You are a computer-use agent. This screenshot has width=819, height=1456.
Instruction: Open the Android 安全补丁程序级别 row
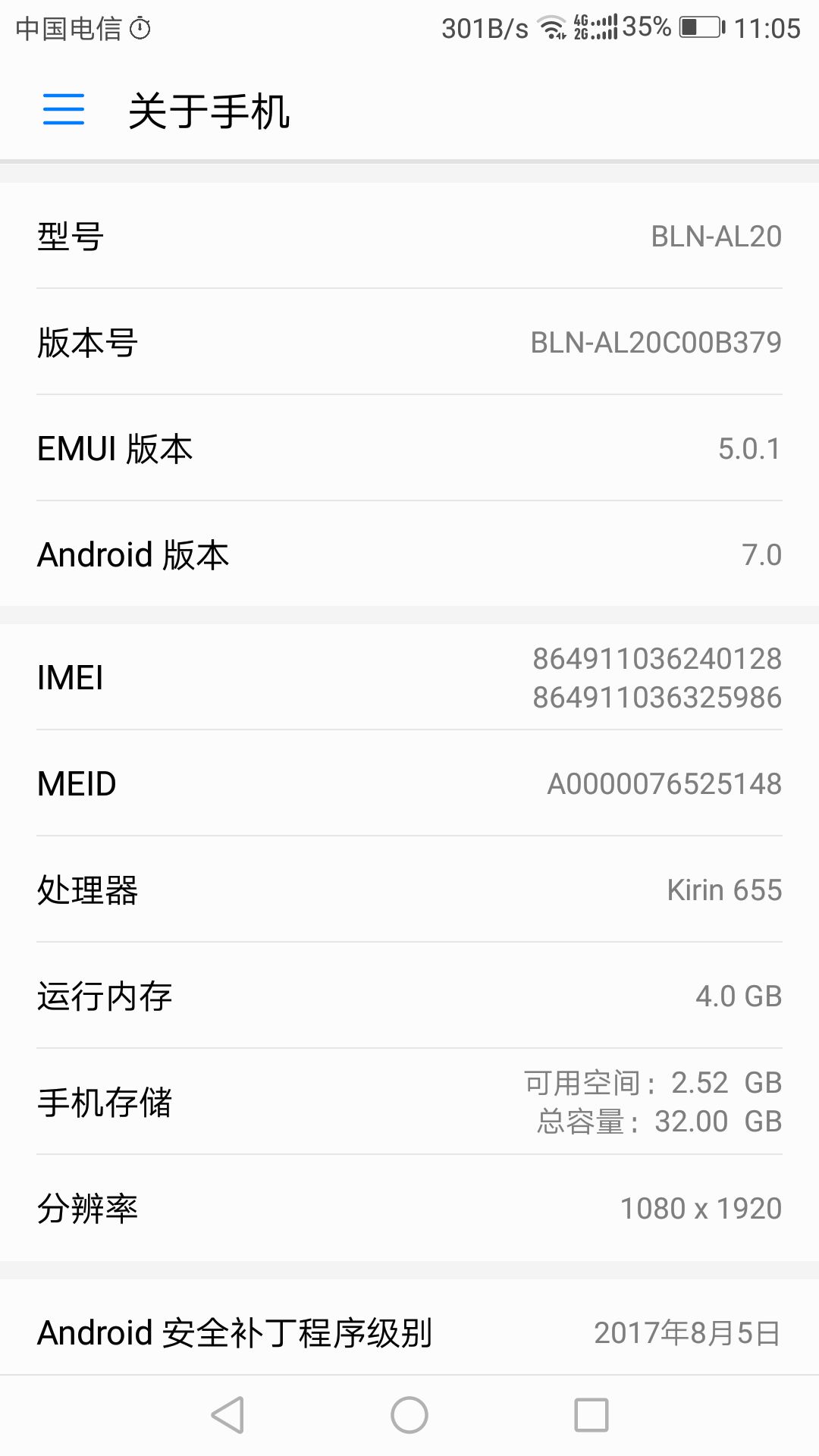(409, 1332)
